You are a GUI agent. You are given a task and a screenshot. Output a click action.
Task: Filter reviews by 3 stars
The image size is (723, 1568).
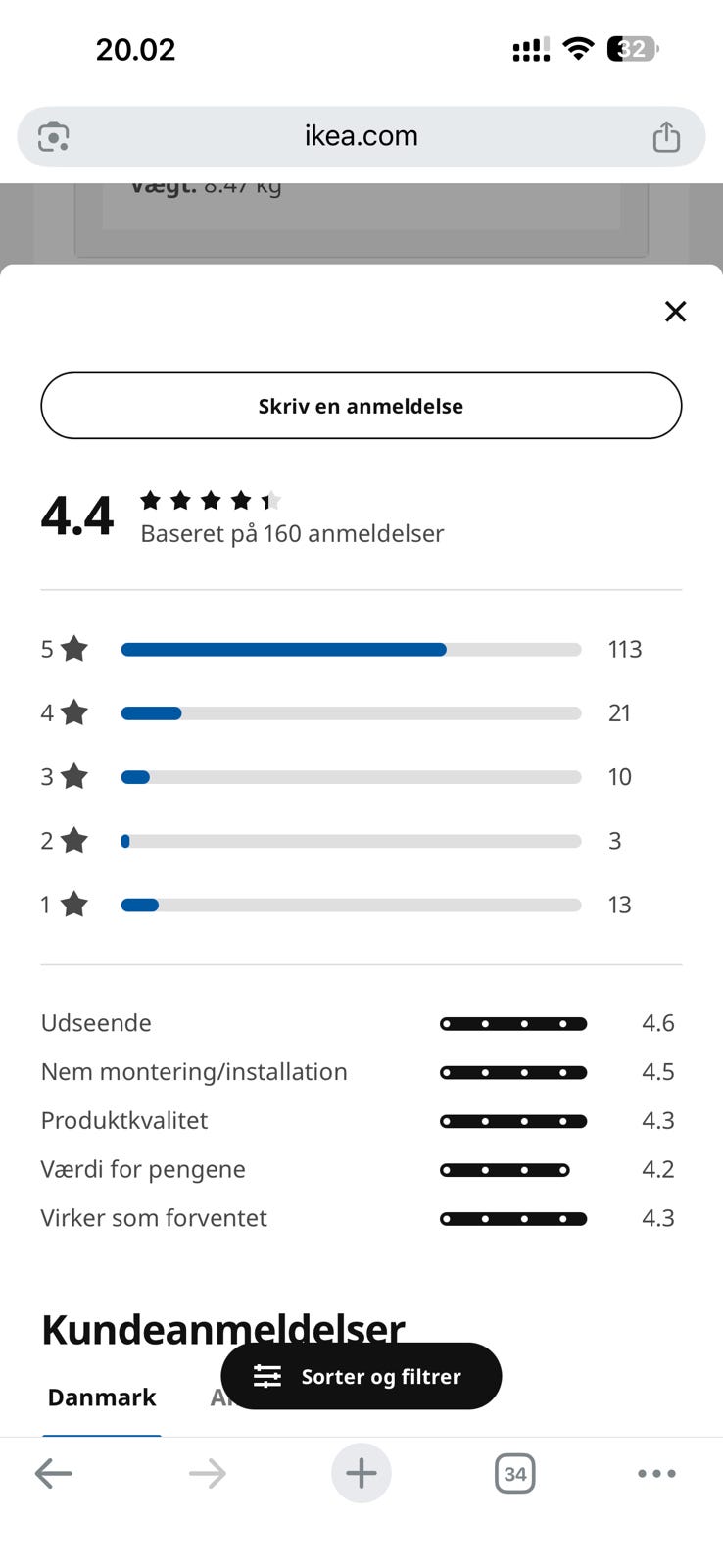coord(342,776)
